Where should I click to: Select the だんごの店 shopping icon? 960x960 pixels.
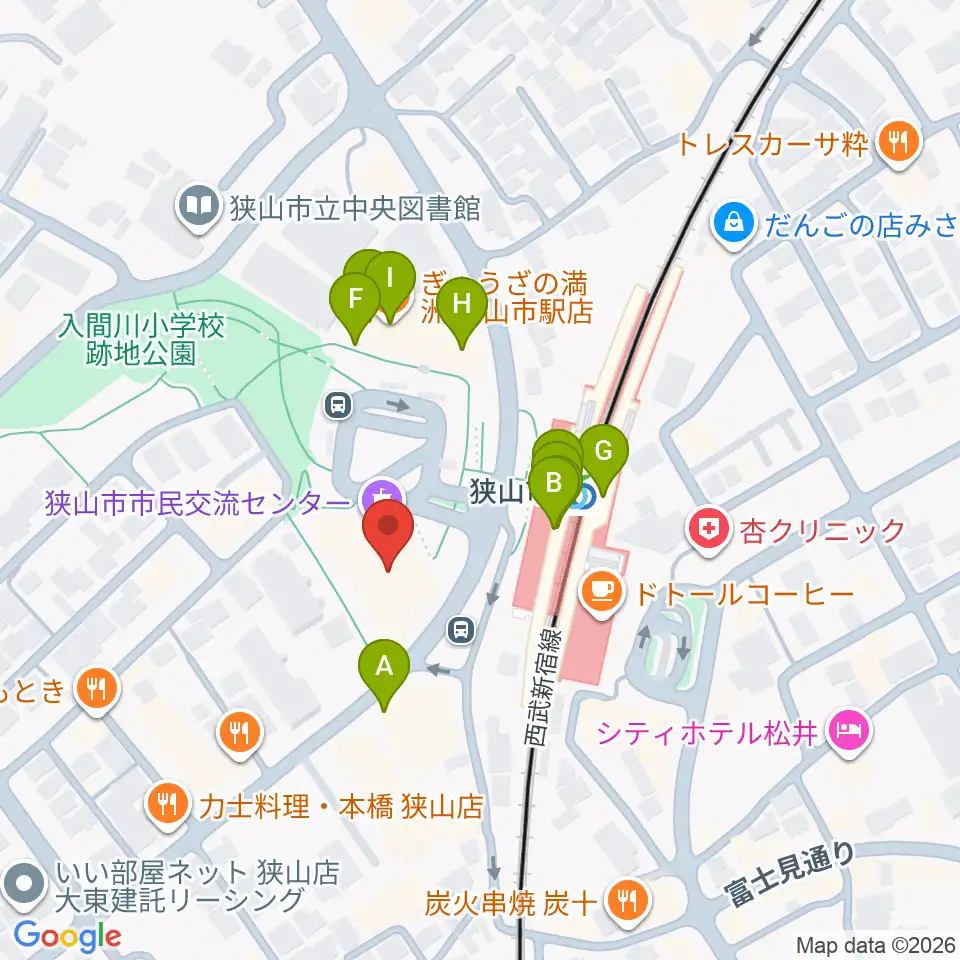(733, 225)
